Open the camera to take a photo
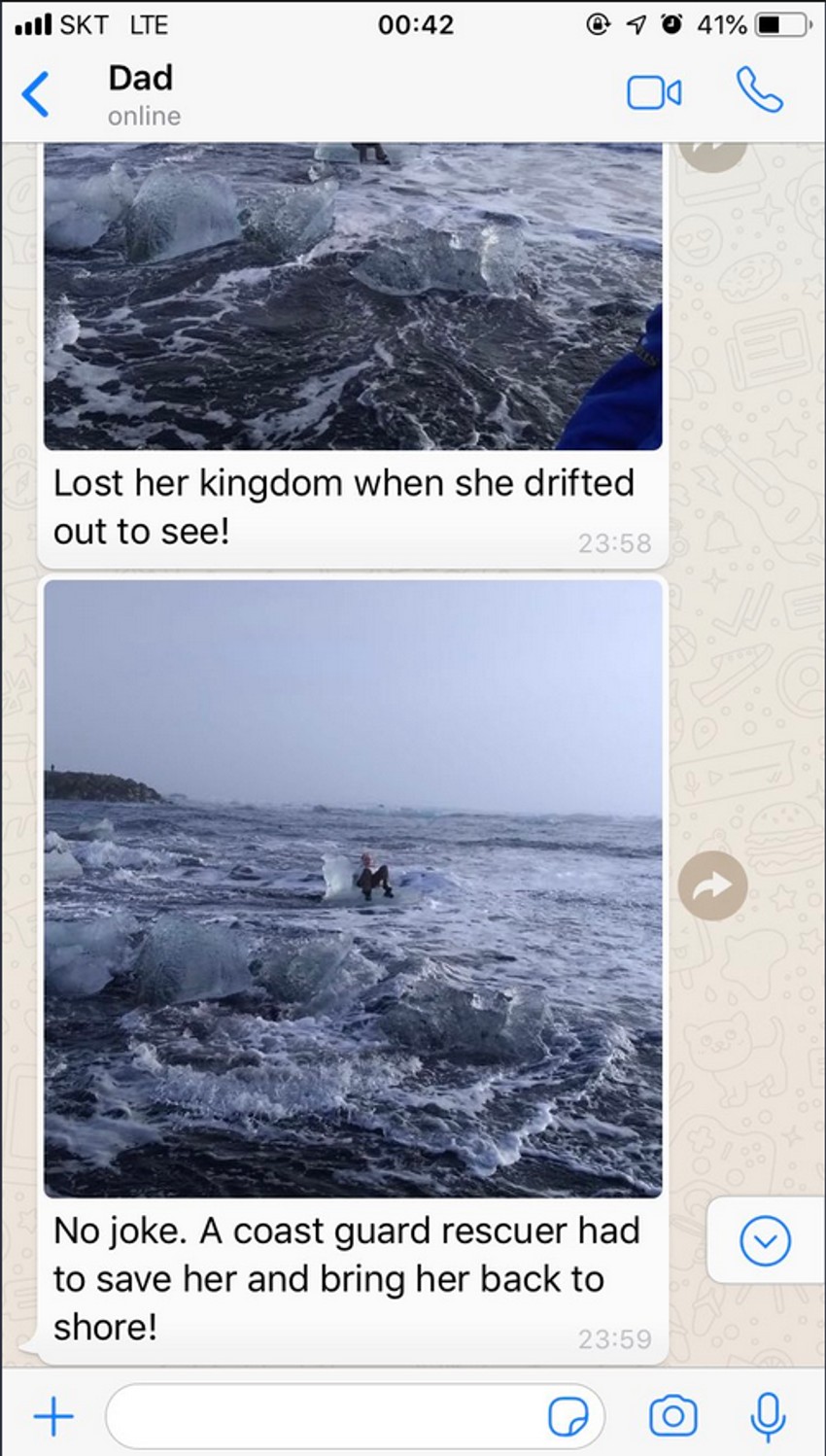This screenshot has width=826, height=1456. [672, 1416]
